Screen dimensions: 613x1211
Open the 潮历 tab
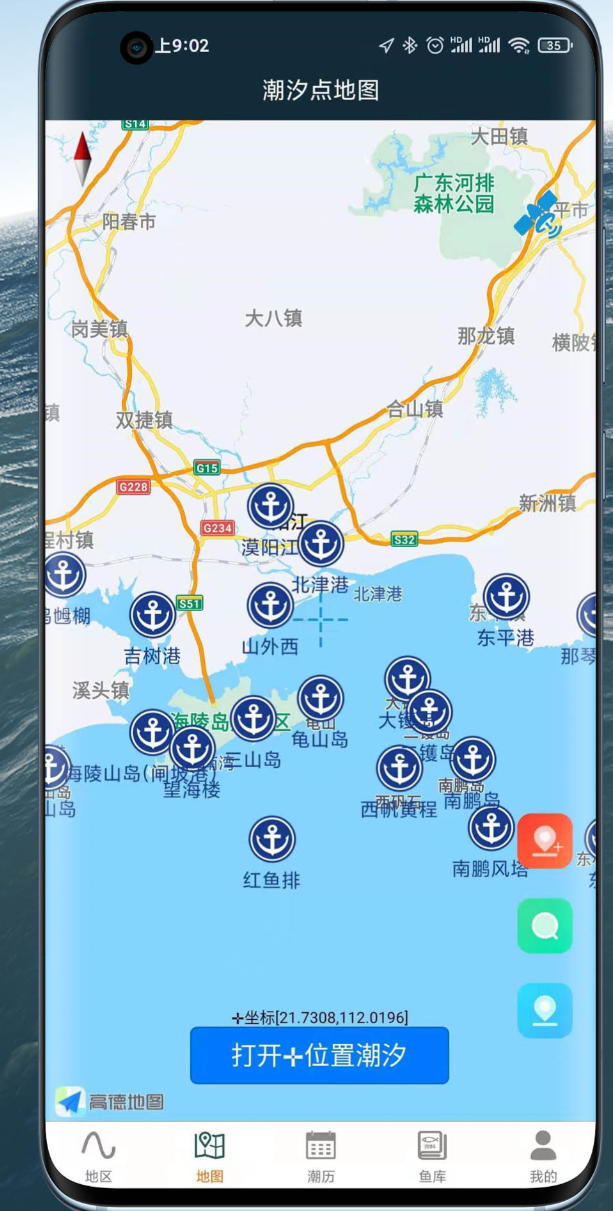click(x=320, y=1155)
